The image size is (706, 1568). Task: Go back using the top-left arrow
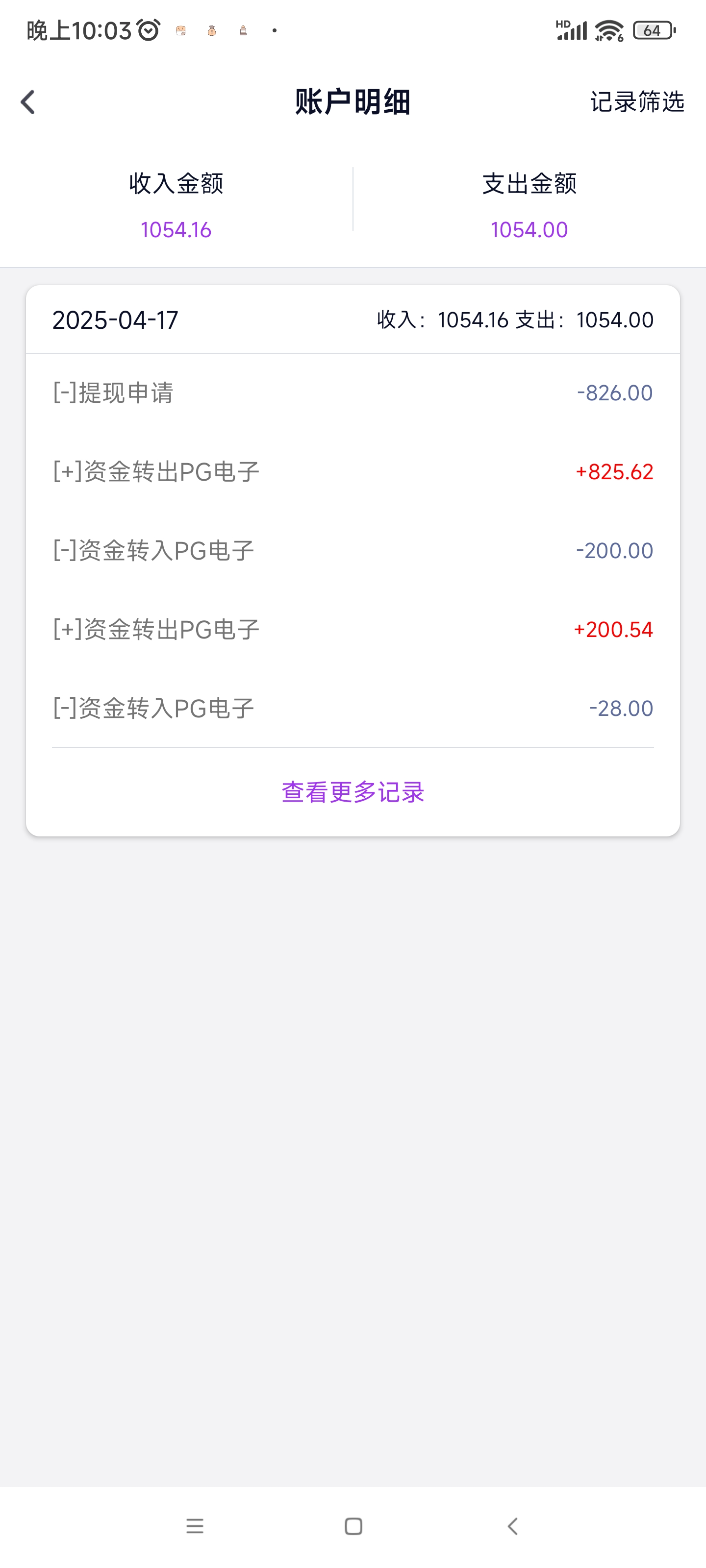pos(28,101)
